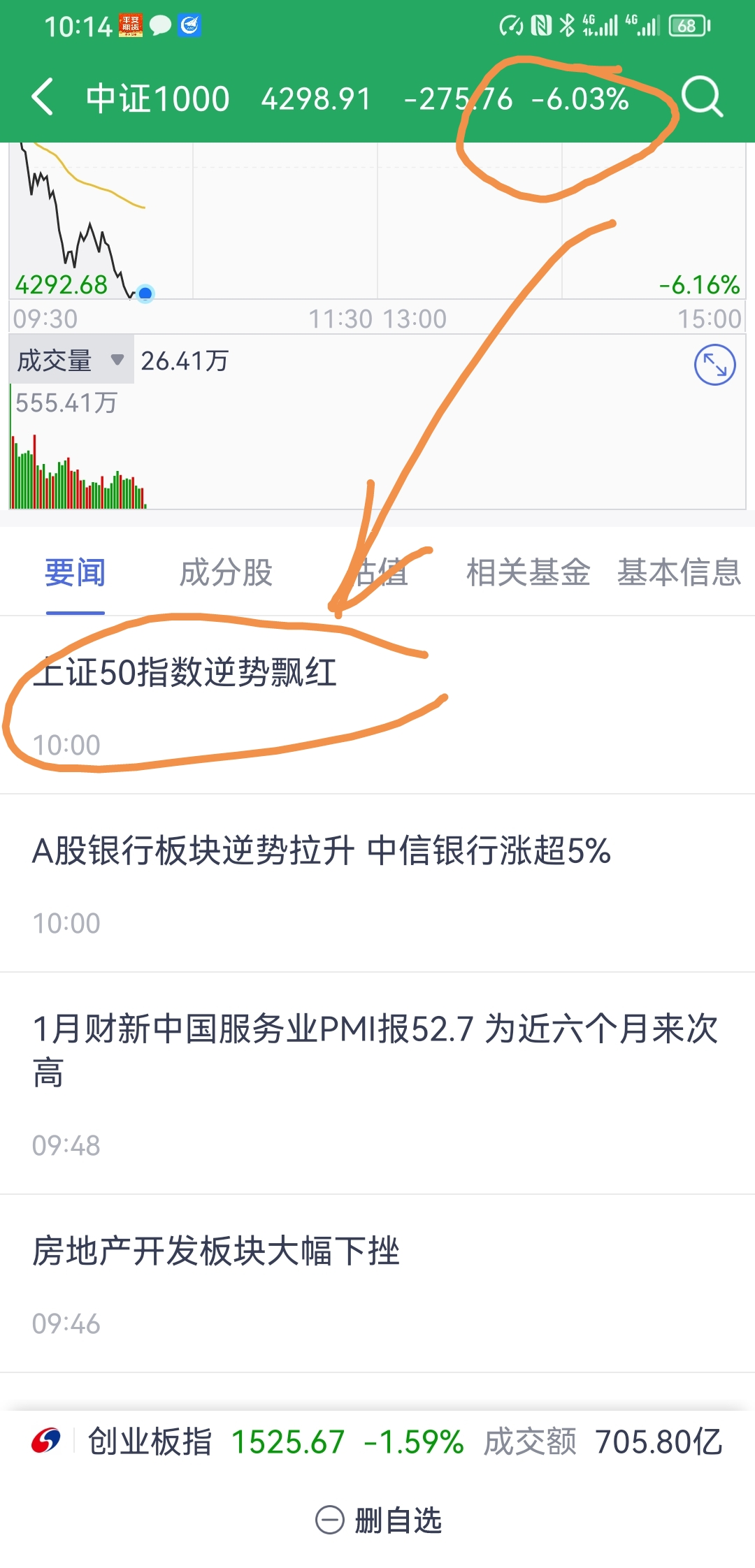Go back using the top-left arrow
This screenshot has height=1568, width=755.
pos(43,96)
